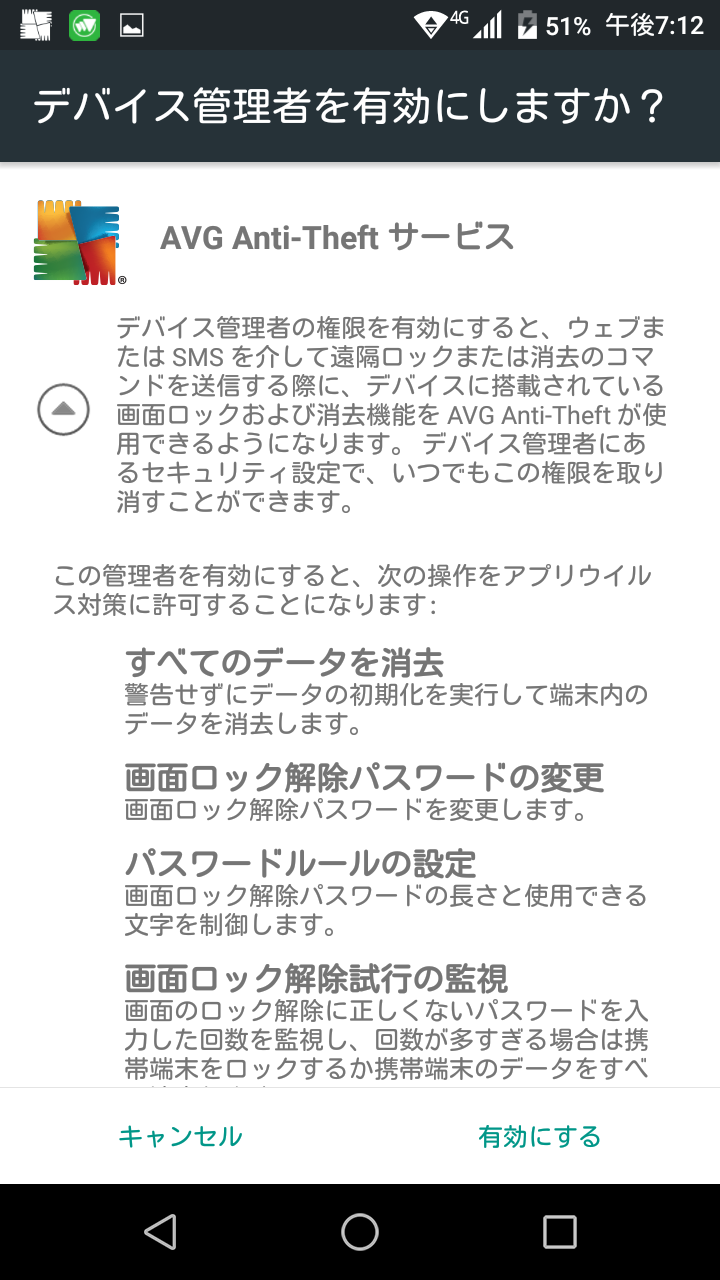Viewport: 720px width, 1280px height.
Task: Tap 有効にする to activate device admin
Action: tap(539, 1136)
